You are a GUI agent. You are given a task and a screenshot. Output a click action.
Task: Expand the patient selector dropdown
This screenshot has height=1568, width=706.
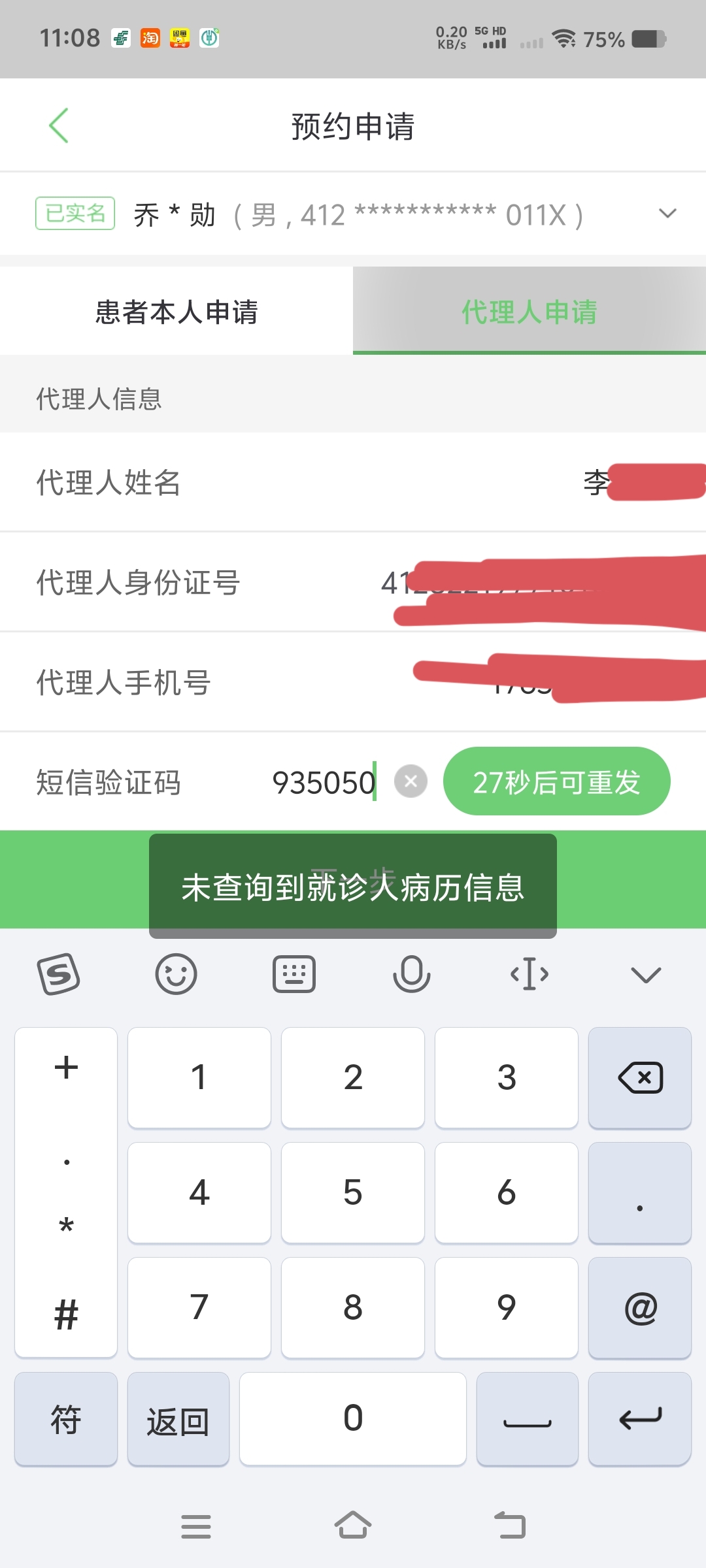[x=667, y=214]
